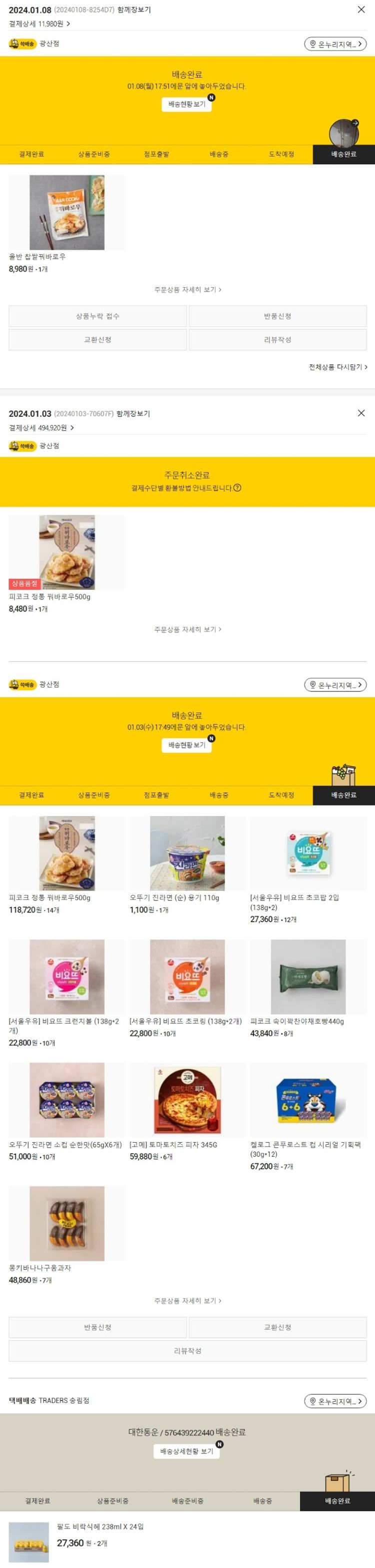
Task: Tap 상품누락 접수 button
Action: point(97,317)
